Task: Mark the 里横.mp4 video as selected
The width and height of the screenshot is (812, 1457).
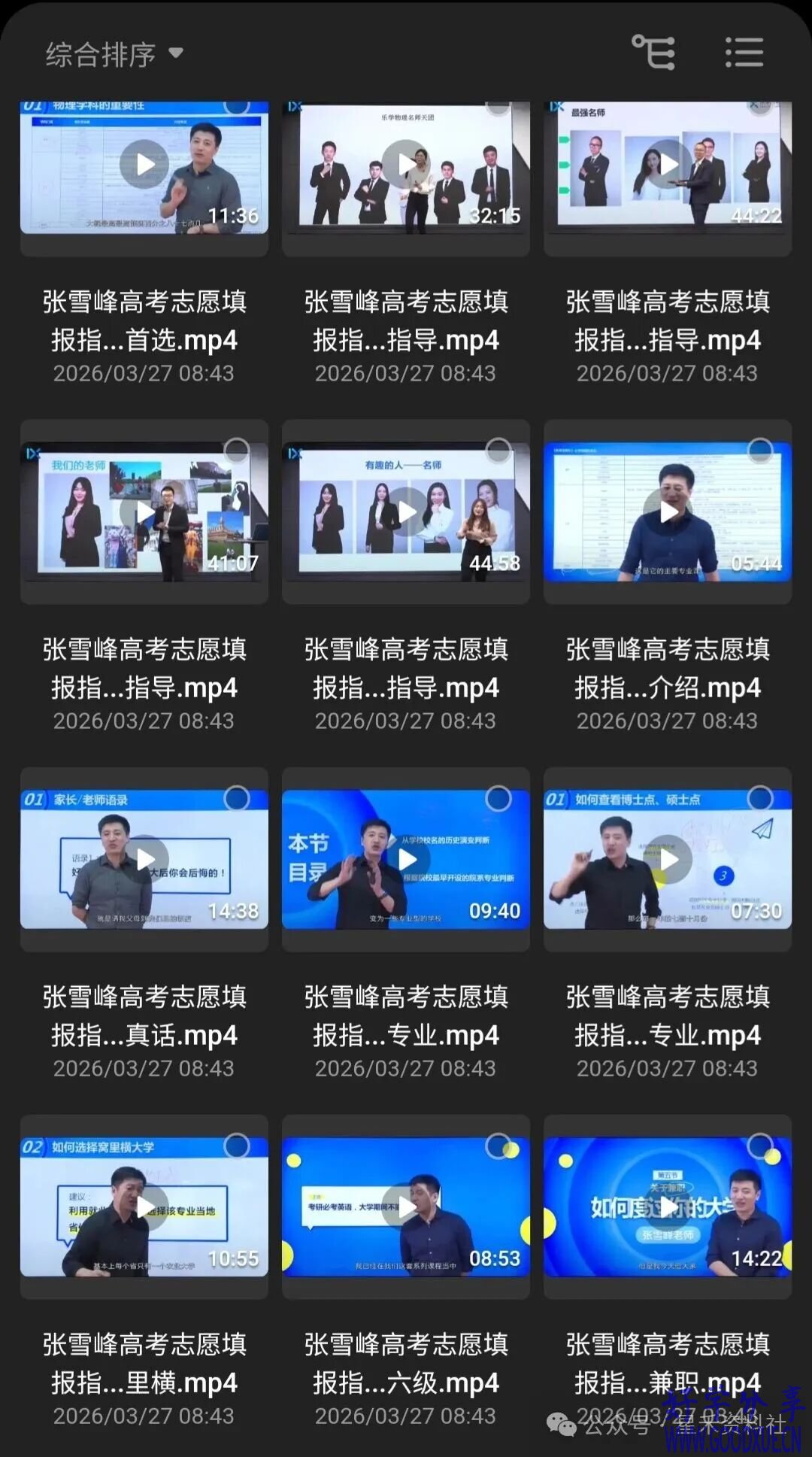Action: [x=237, y=1146]
